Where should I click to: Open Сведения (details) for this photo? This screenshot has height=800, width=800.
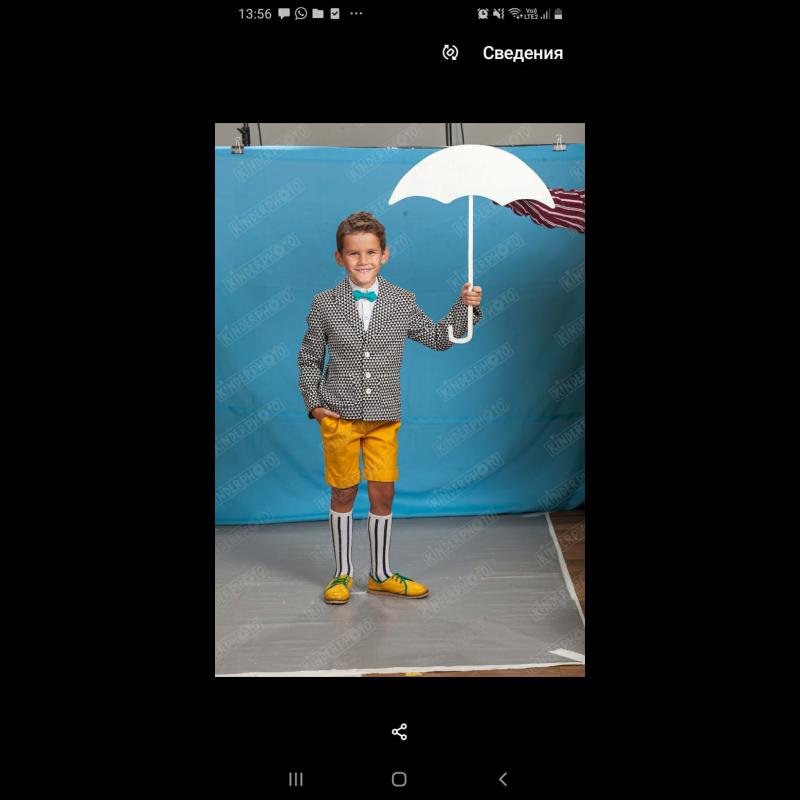point(522,53)
